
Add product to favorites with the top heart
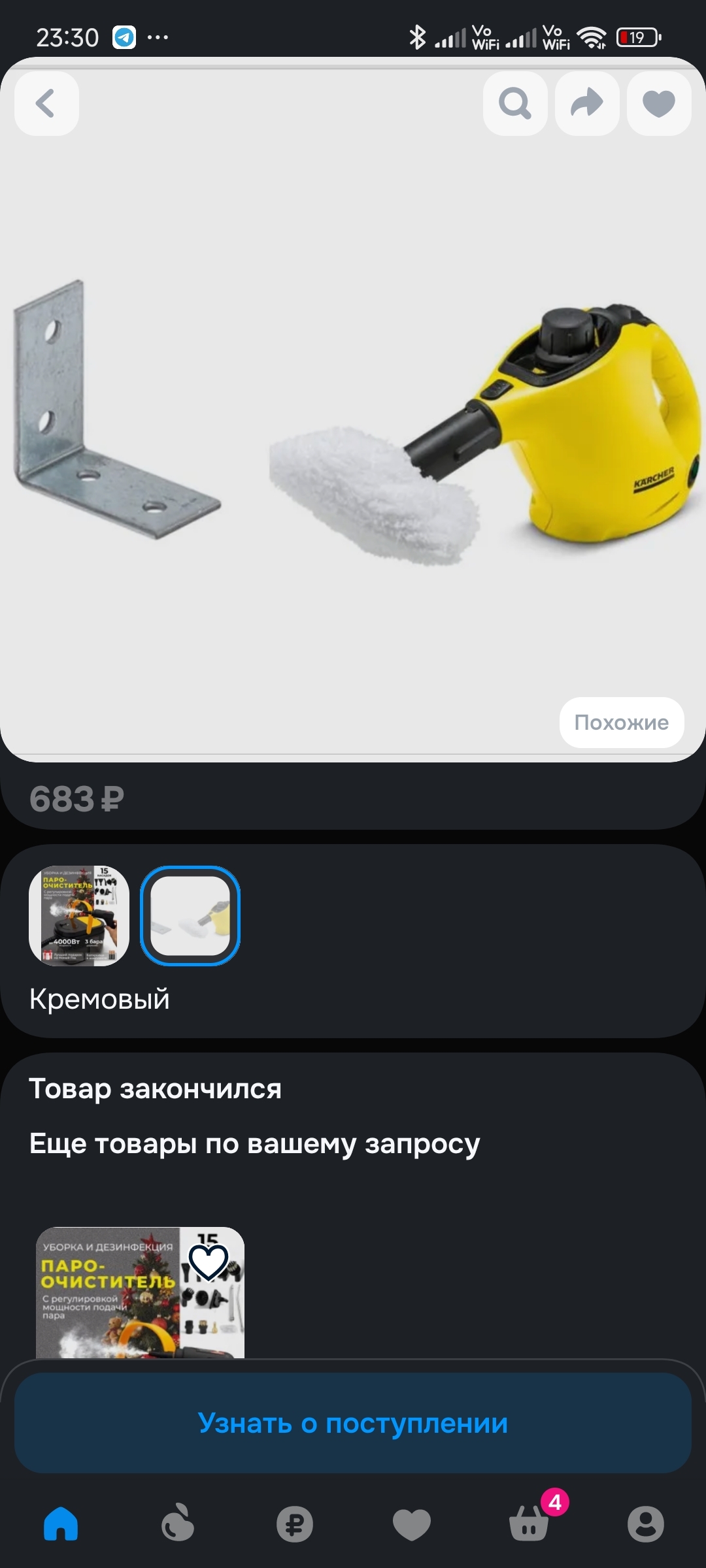click(x=659, y=103)
